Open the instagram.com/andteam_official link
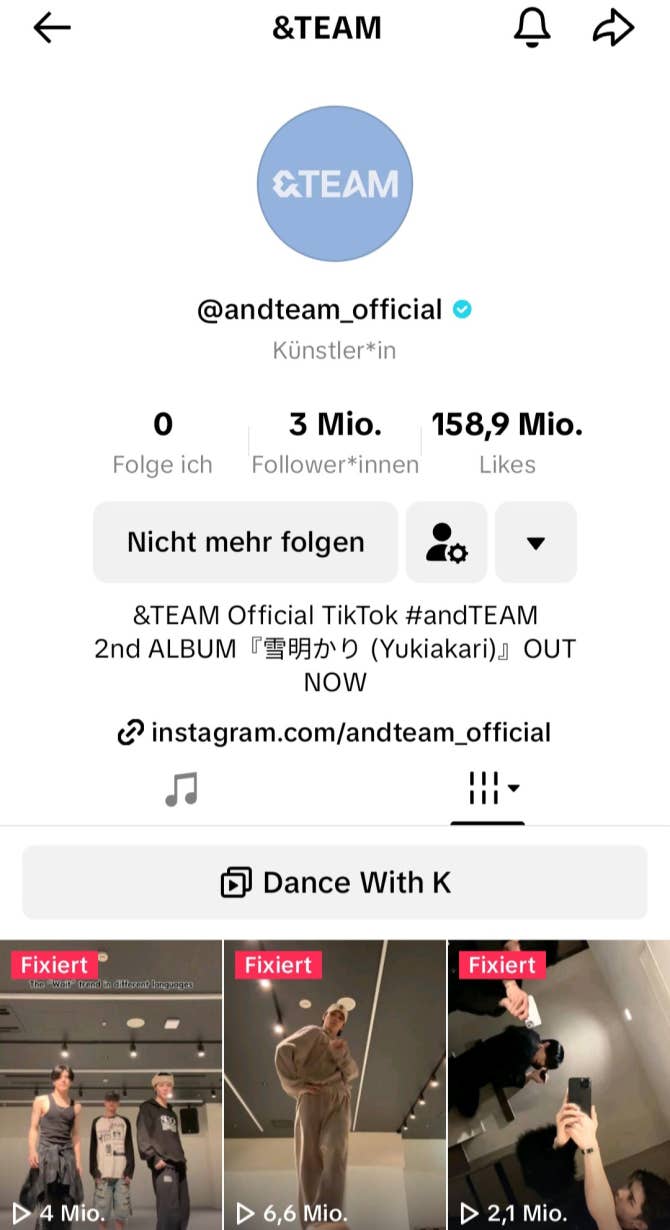This screenshot has width=670, height=1230. [335, 732]
